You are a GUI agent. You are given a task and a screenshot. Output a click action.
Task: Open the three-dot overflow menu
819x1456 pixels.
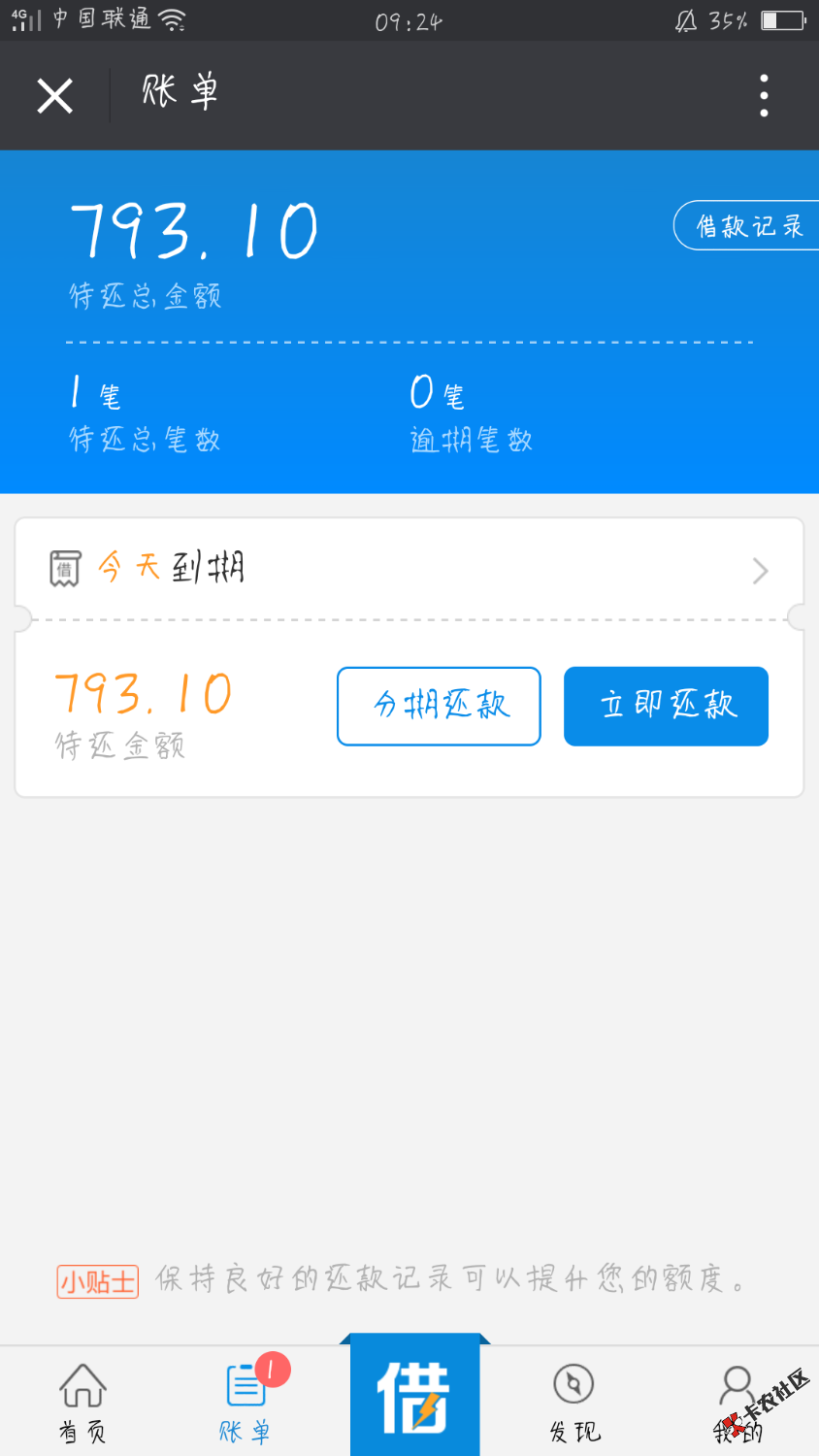click(764, 96)
